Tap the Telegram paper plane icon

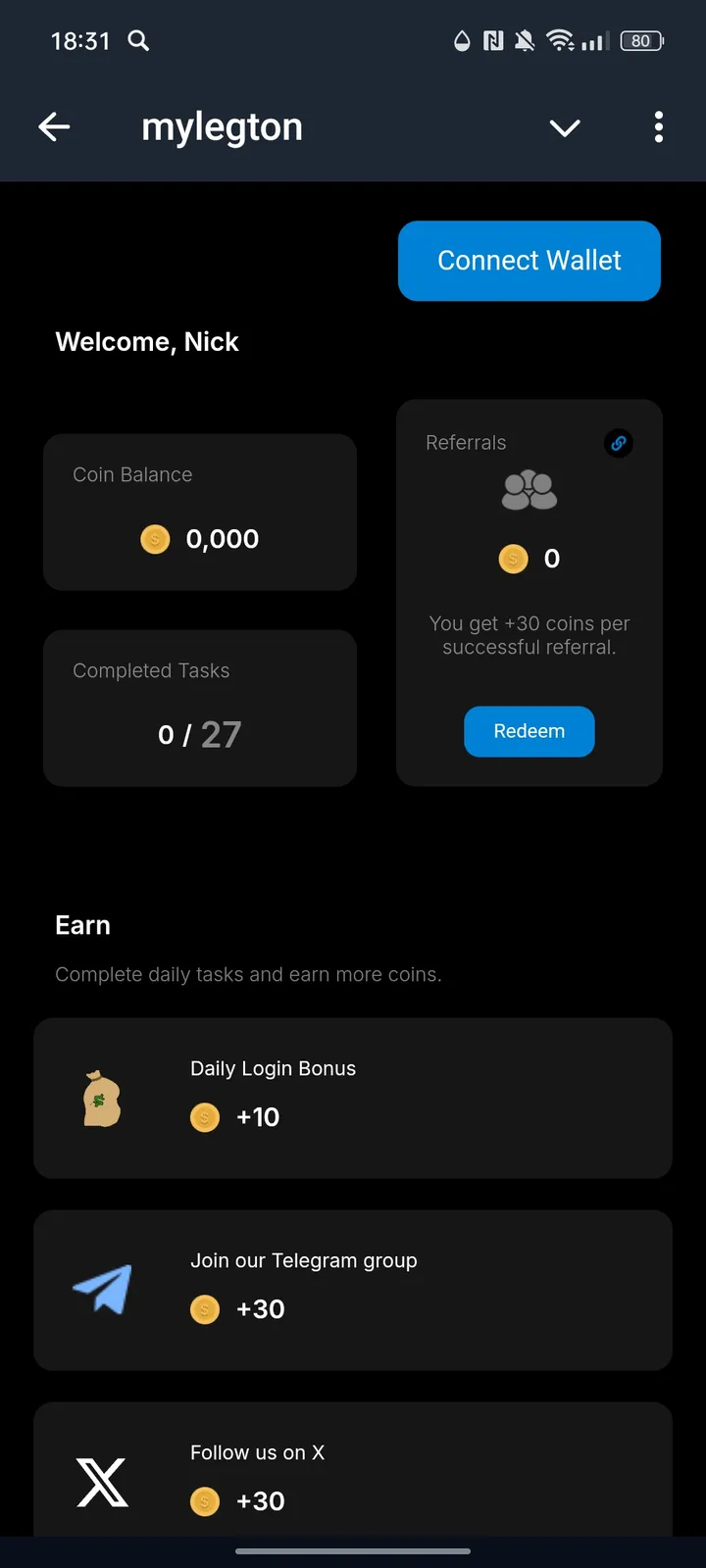pos(102,1291)
